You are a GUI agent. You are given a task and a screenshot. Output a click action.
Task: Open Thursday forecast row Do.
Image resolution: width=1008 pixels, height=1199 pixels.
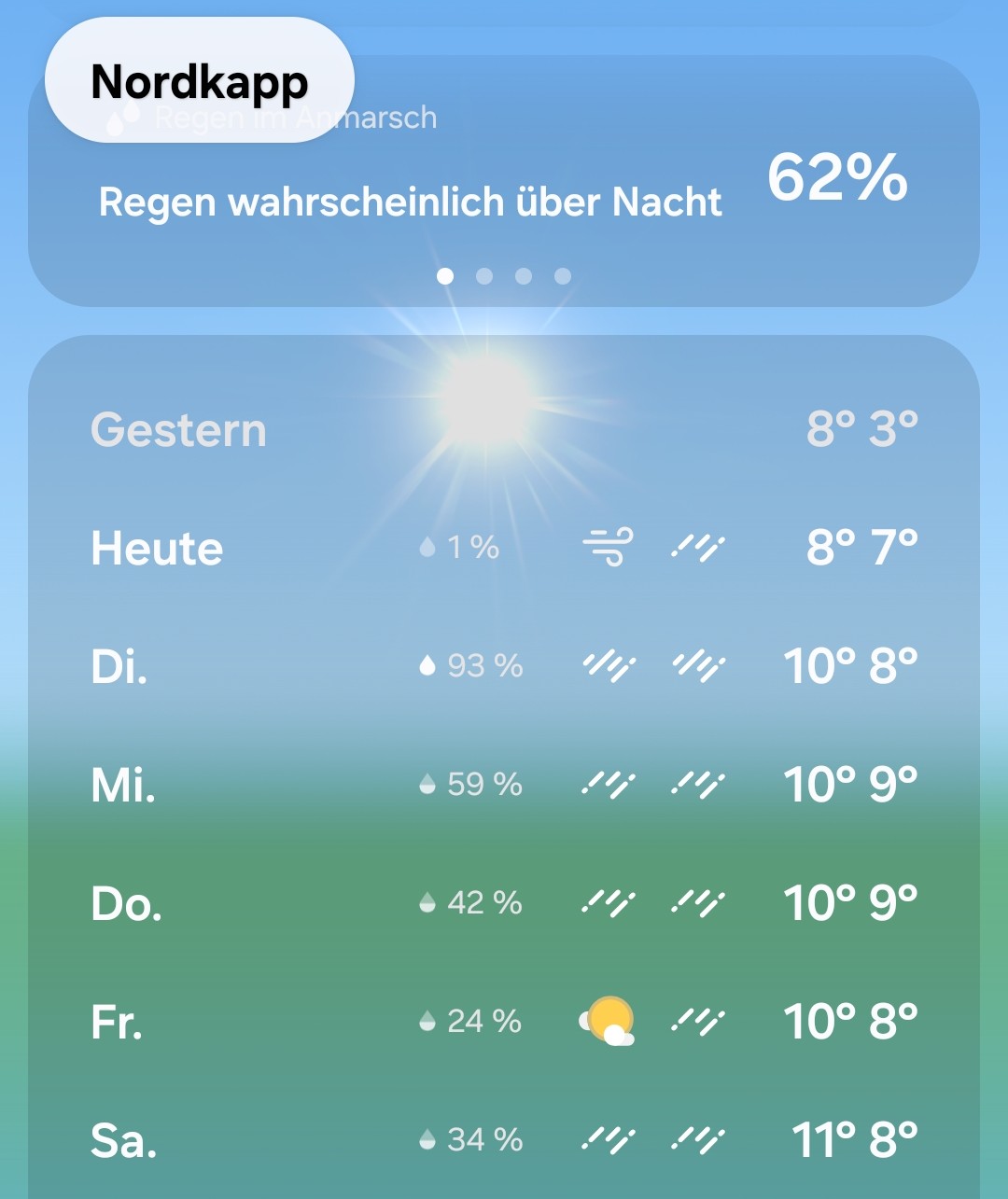(x=504, y=903)
